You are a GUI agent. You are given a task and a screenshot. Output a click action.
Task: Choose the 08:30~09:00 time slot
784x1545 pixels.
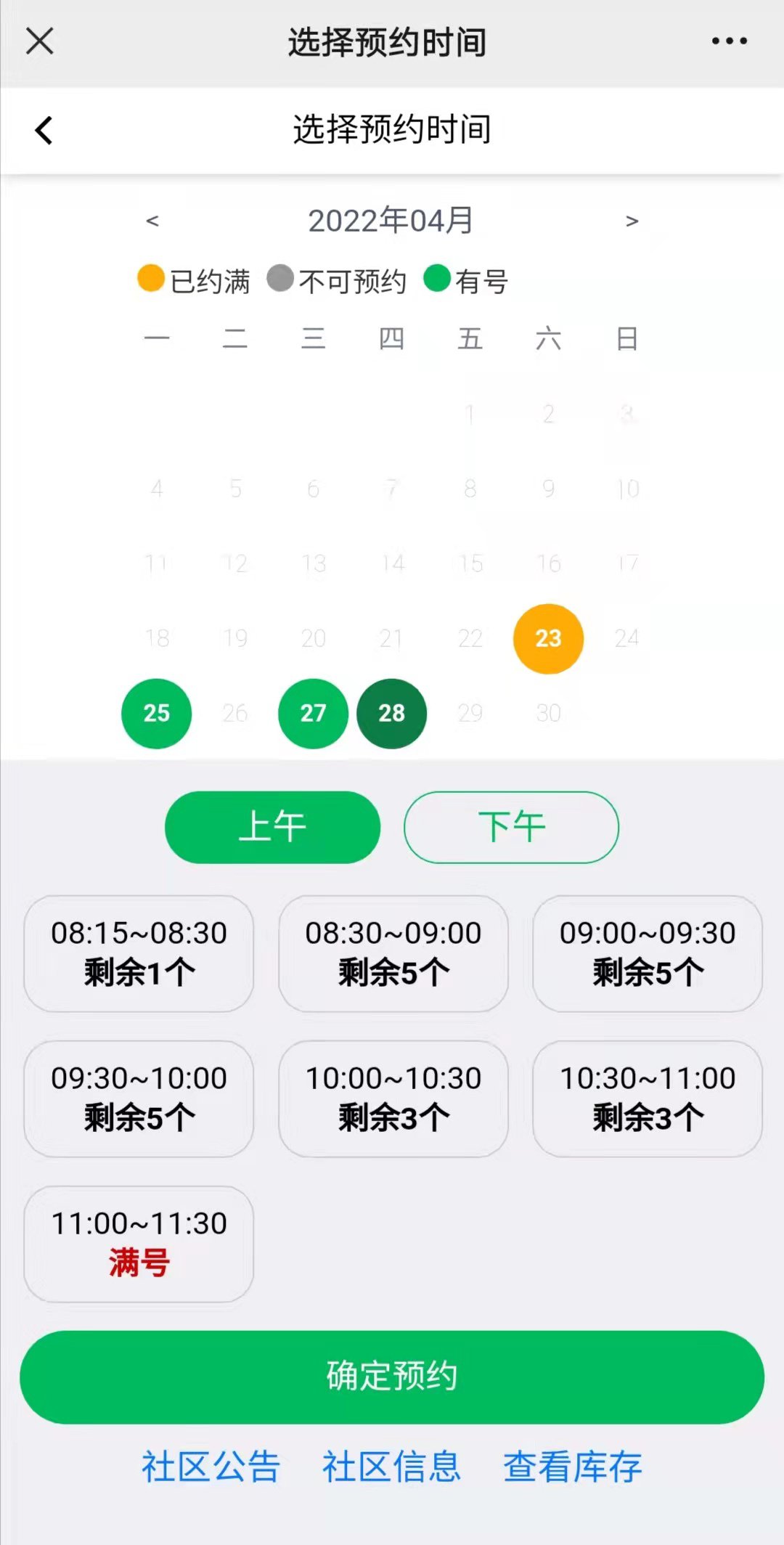393,953
